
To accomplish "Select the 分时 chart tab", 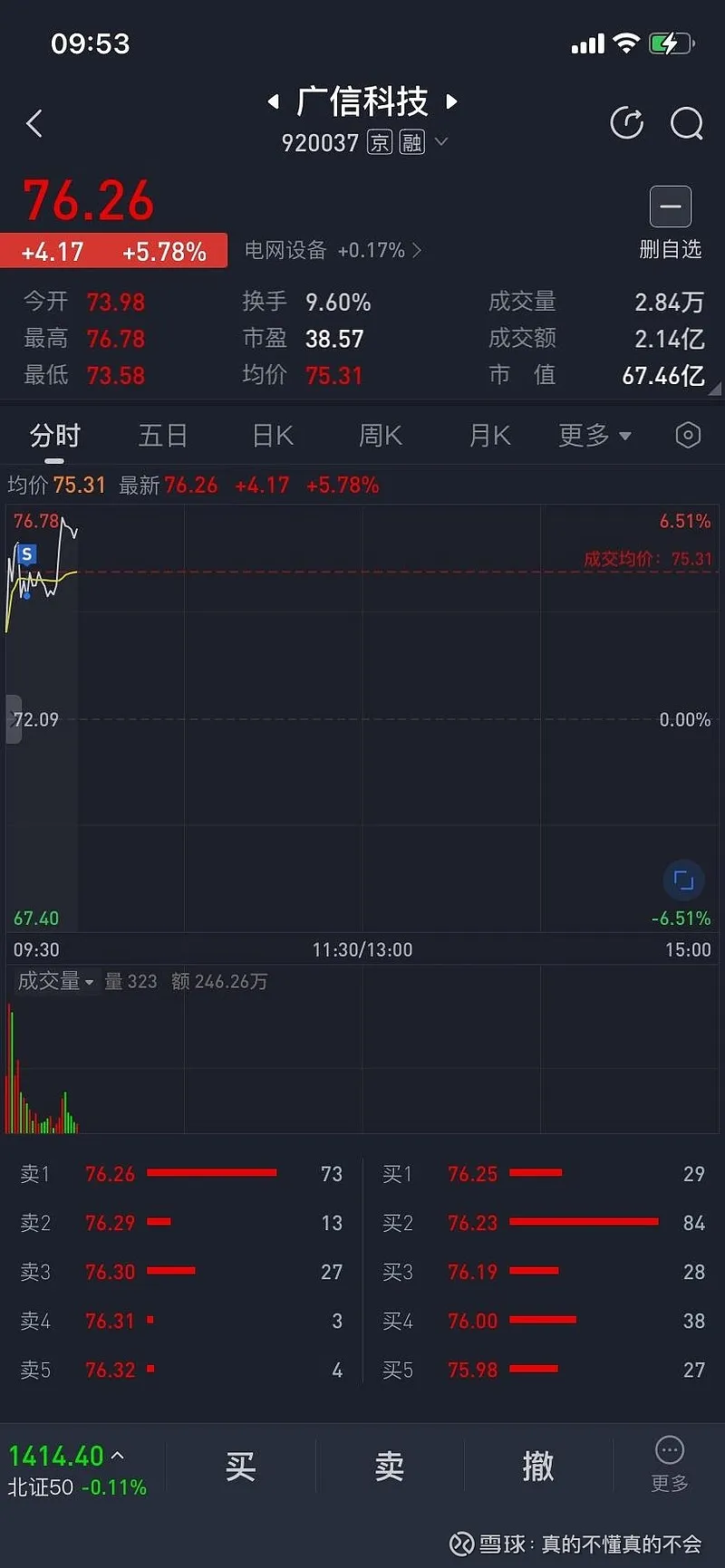I will pos(54,436).
